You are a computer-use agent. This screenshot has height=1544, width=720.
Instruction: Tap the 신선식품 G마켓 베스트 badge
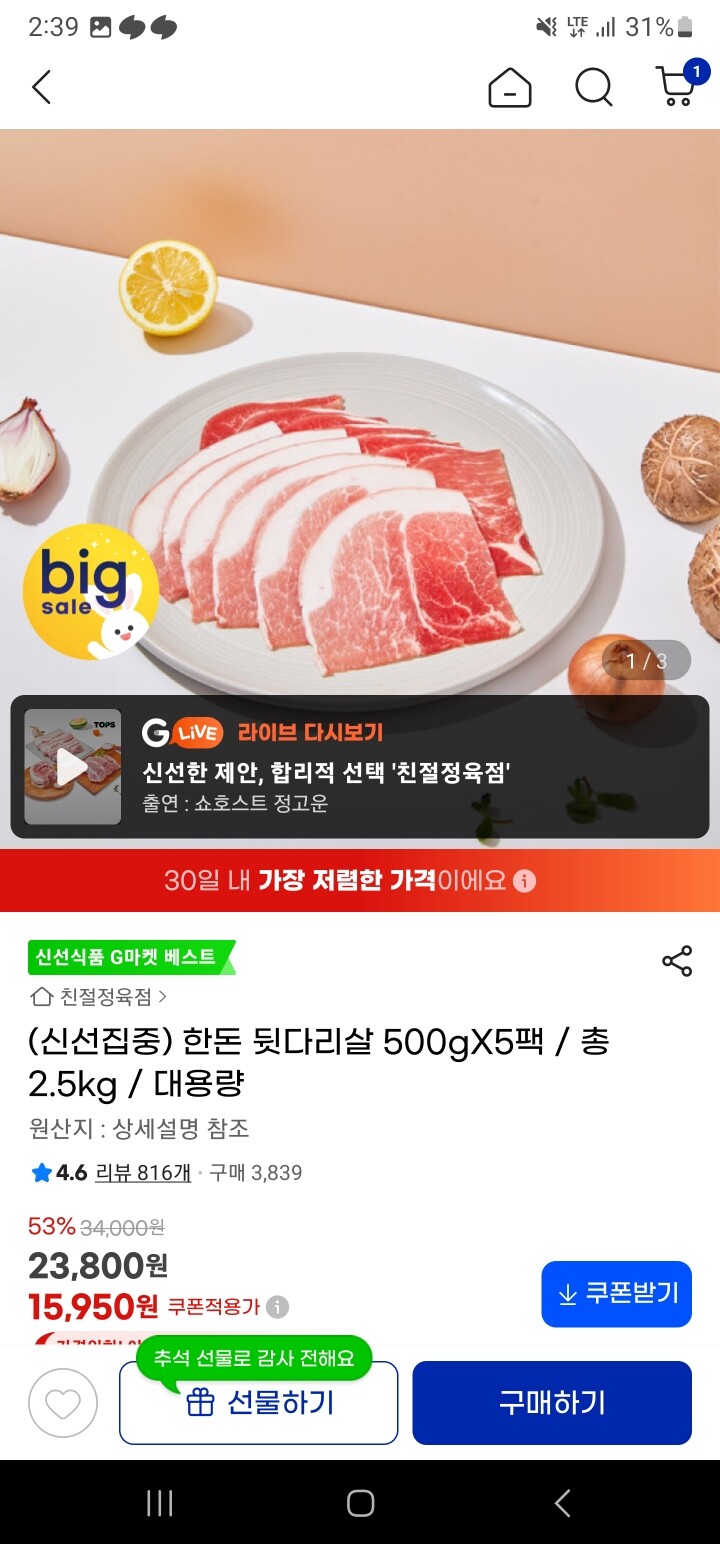[x=123, y=957]
